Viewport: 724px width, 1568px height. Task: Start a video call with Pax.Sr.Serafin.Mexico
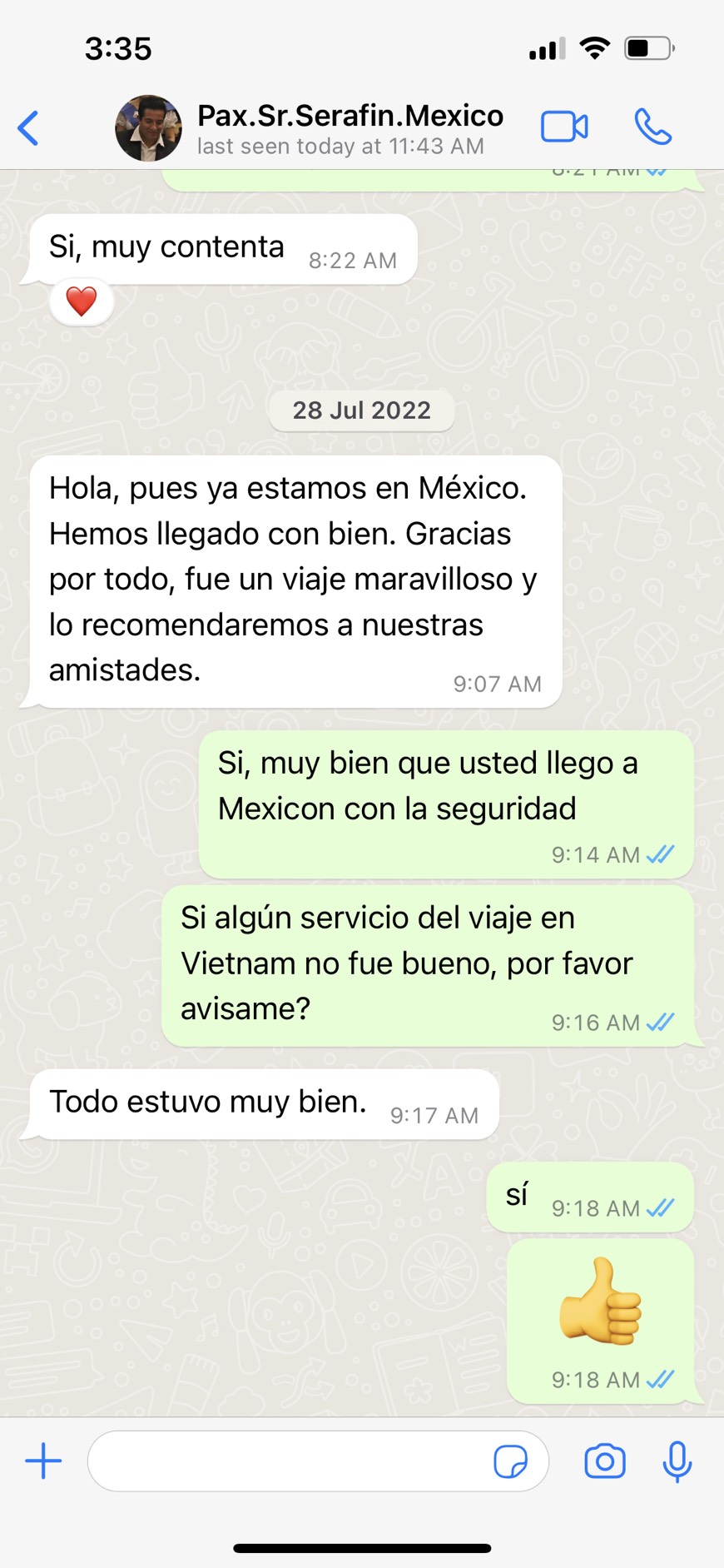[564, 127]
